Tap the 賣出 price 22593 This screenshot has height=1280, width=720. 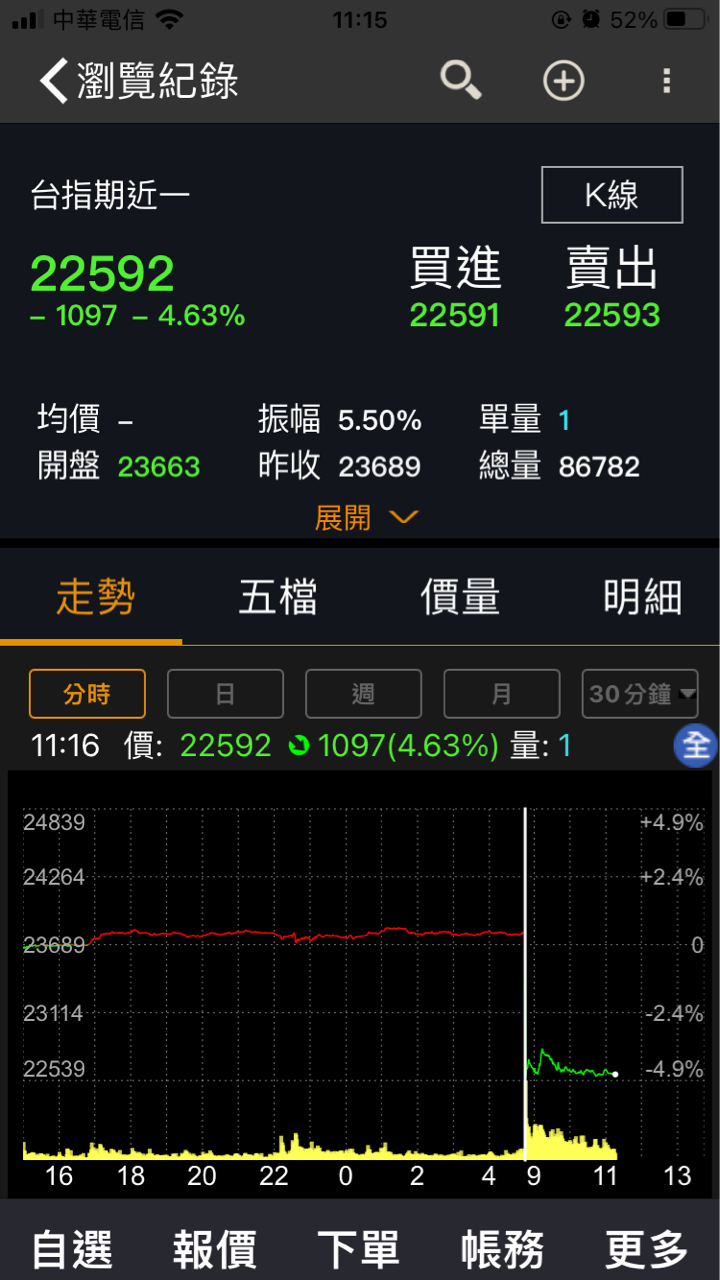(x=612, y=315)
